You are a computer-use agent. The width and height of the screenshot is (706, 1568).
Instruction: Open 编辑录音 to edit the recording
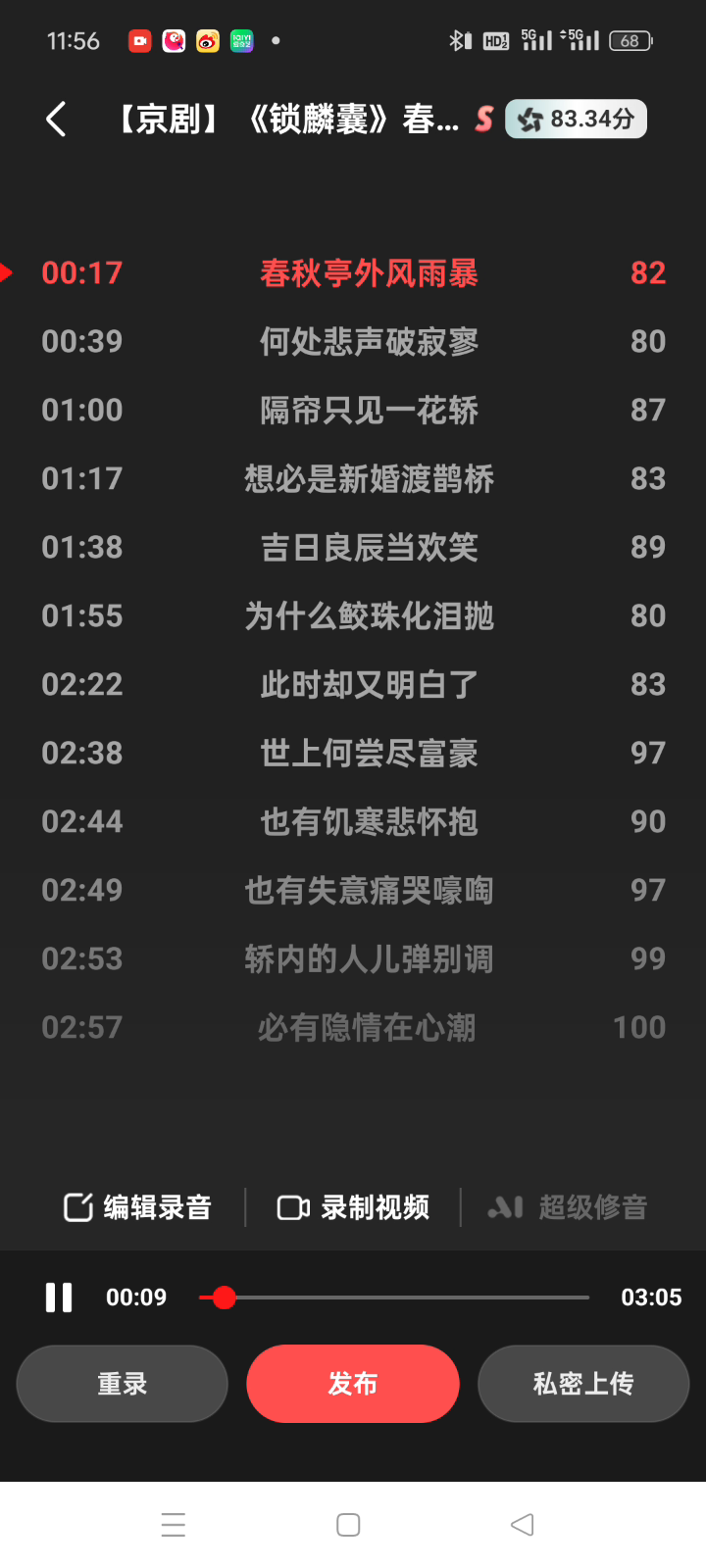[x=138, y=1207]
